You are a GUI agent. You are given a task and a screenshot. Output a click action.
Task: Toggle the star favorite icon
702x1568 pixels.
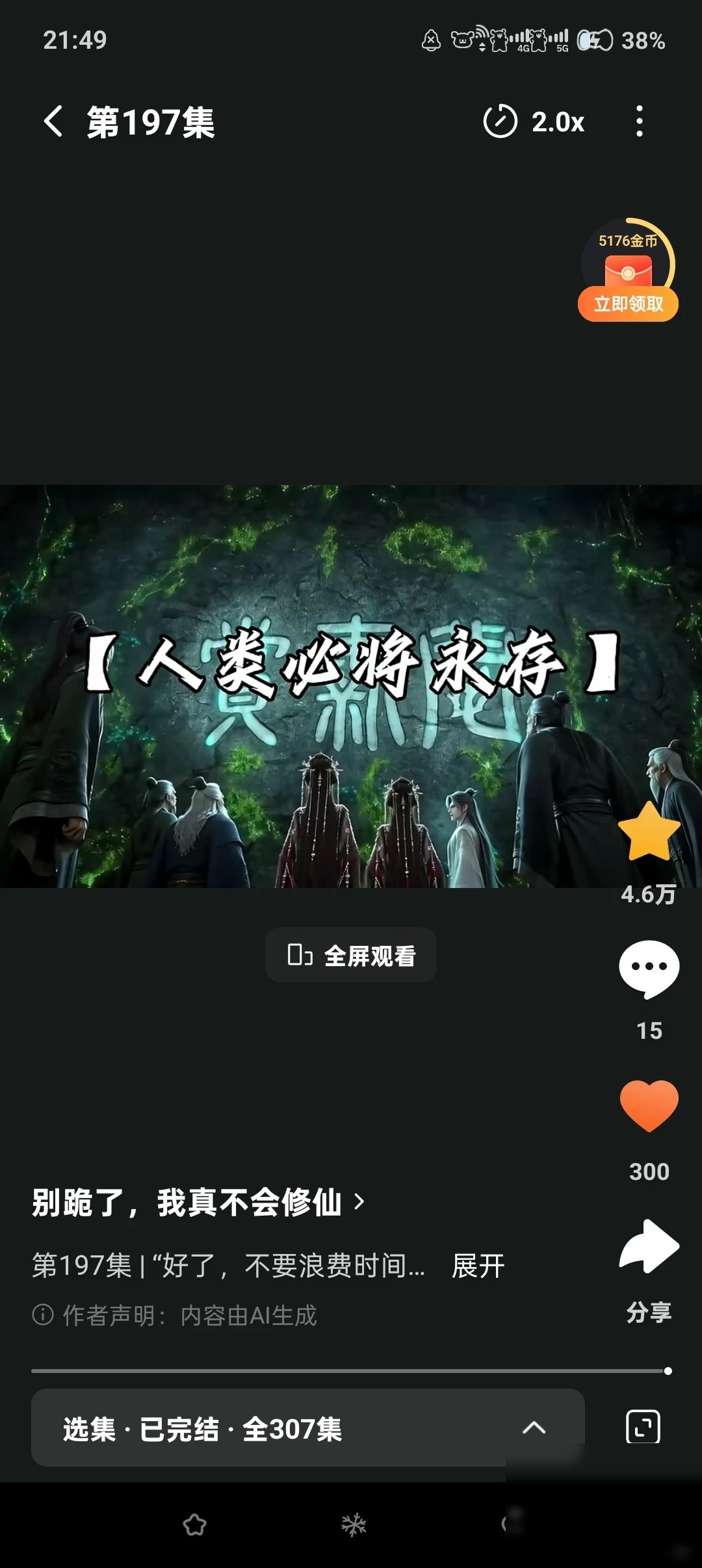(x=649, y=833)
